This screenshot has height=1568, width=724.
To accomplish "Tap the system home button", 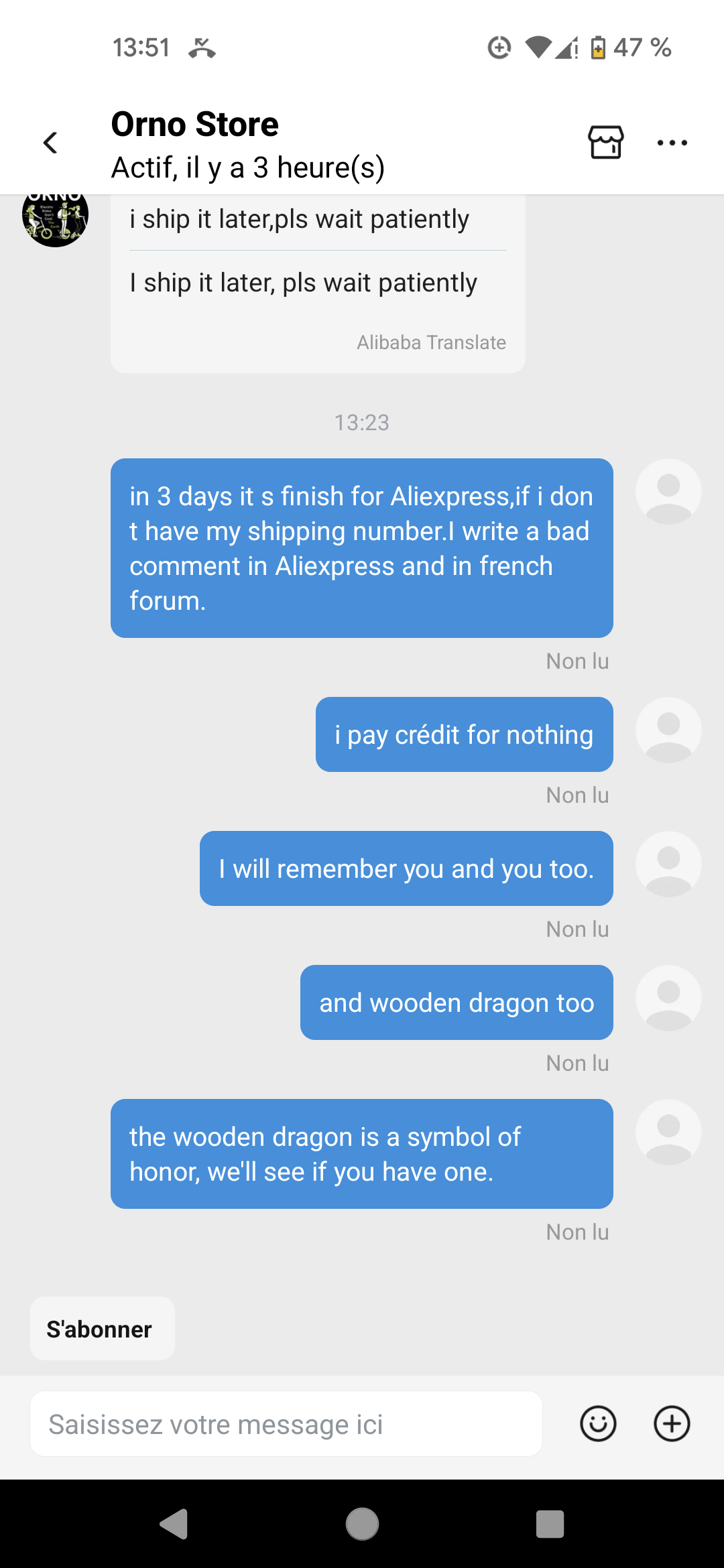I will (362, 1524).
